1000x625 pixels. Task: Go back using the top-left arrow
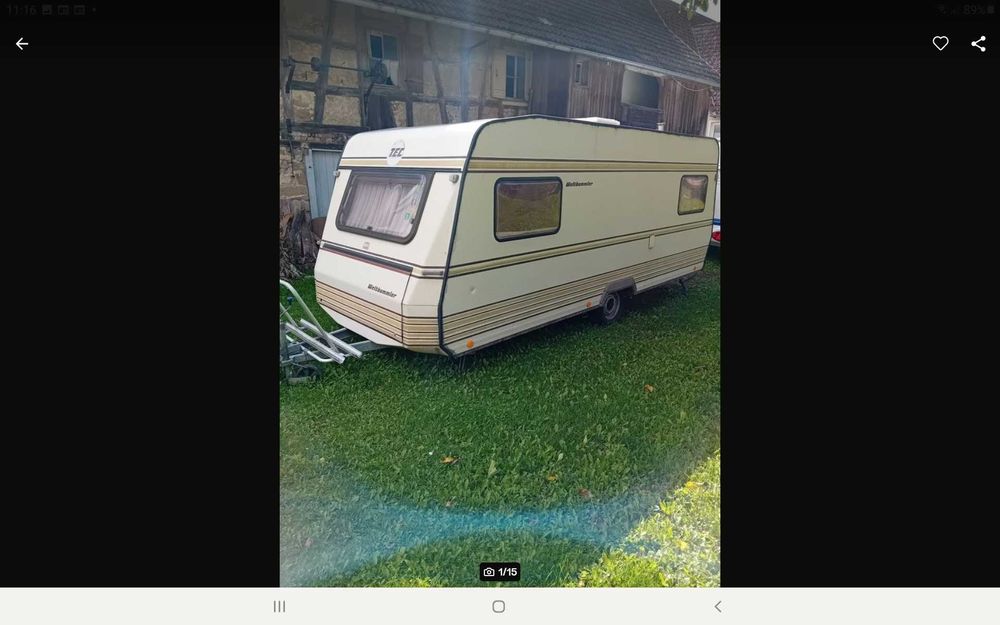point(22,44)
